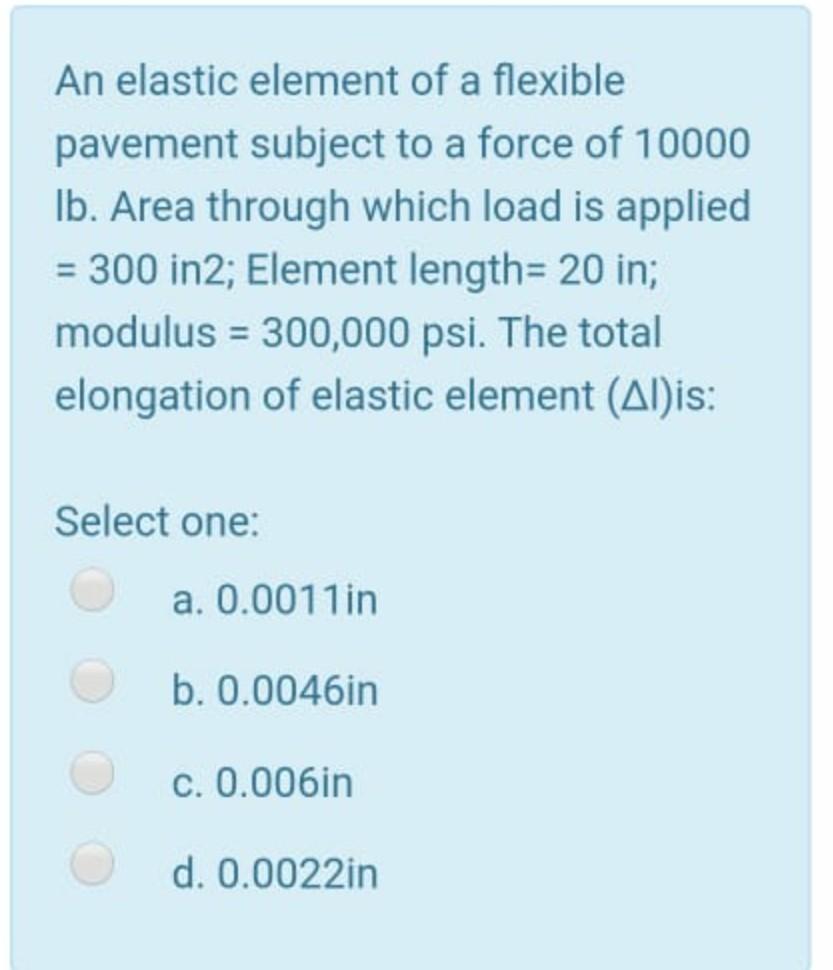Choose option b. 0.0046in
The height and width of the screenshot is (970, 833).
92,680
